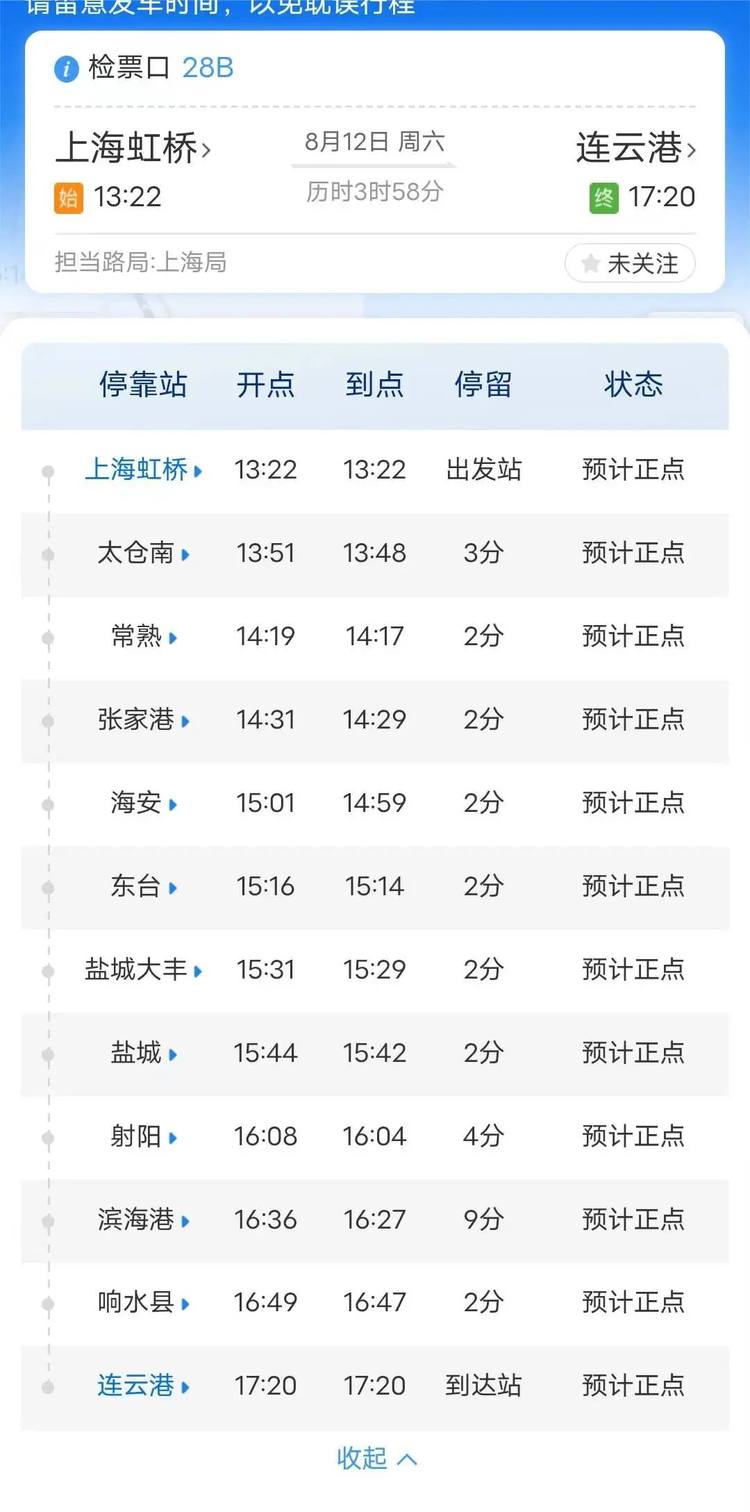Image resolution: width=750 pixels, height=1512 pixels.
Task: Tap the 未关注 follow button
Action: click(630, 263)
